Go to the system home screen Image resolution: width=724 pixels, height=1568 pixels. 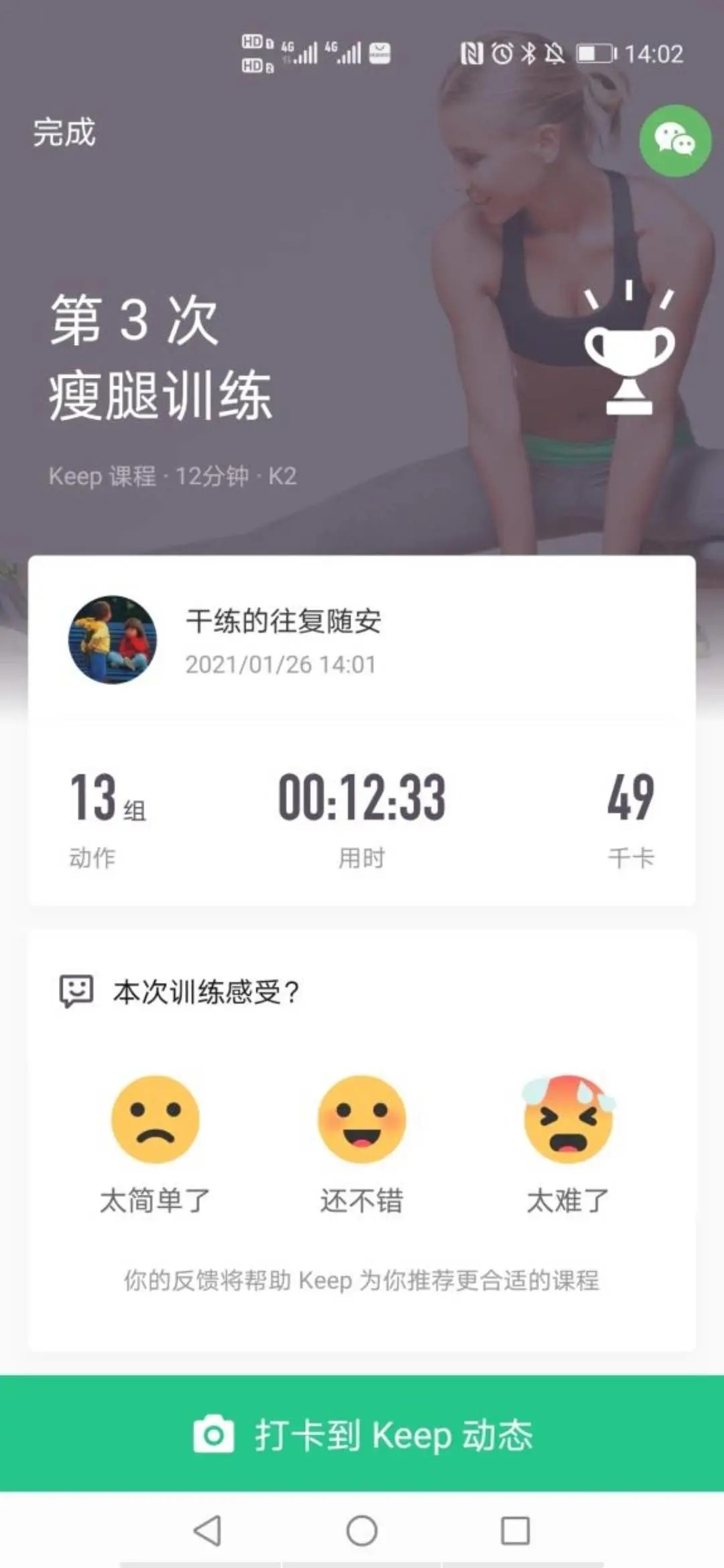click(362, 1531)
